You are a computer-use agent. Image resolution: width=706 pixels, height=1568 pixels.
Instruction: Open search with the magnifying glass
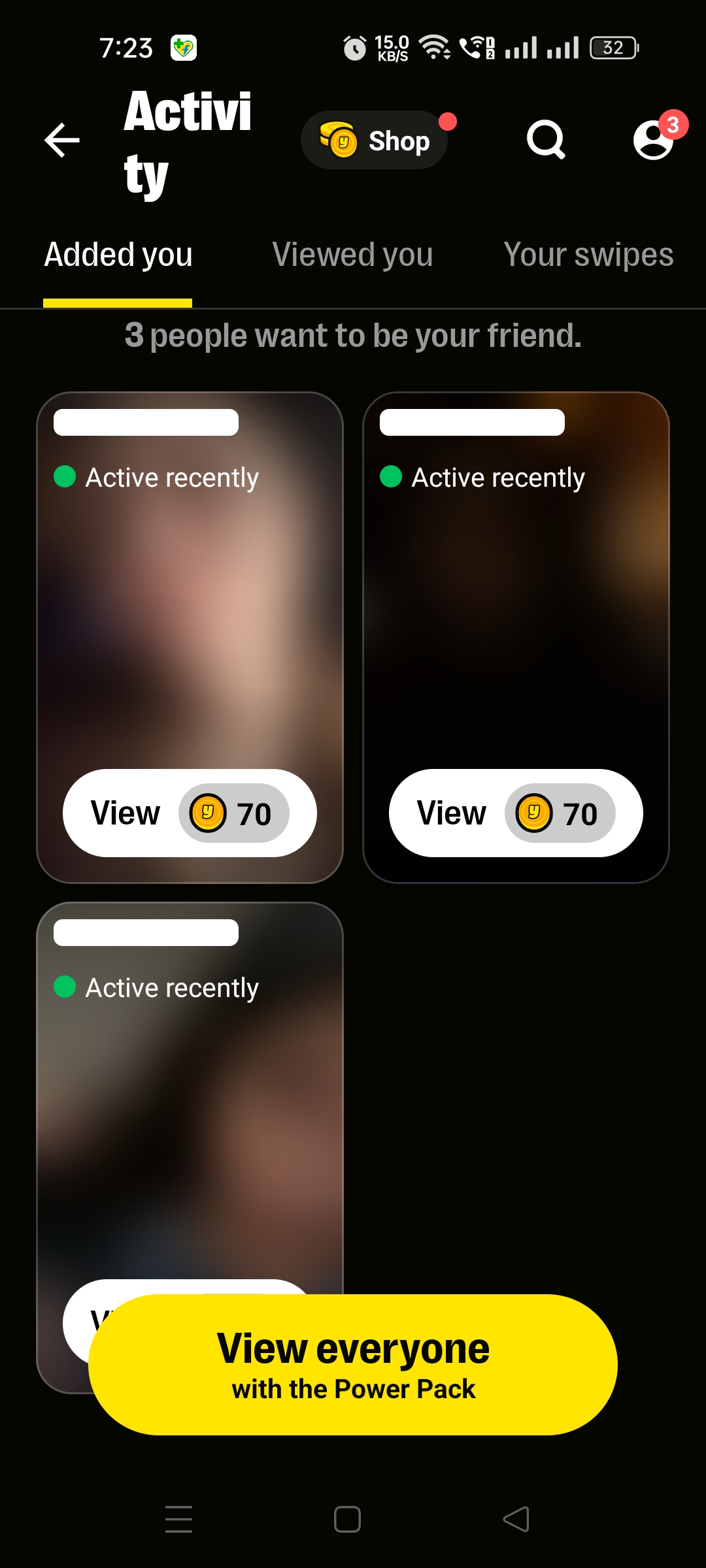(546, 140)
